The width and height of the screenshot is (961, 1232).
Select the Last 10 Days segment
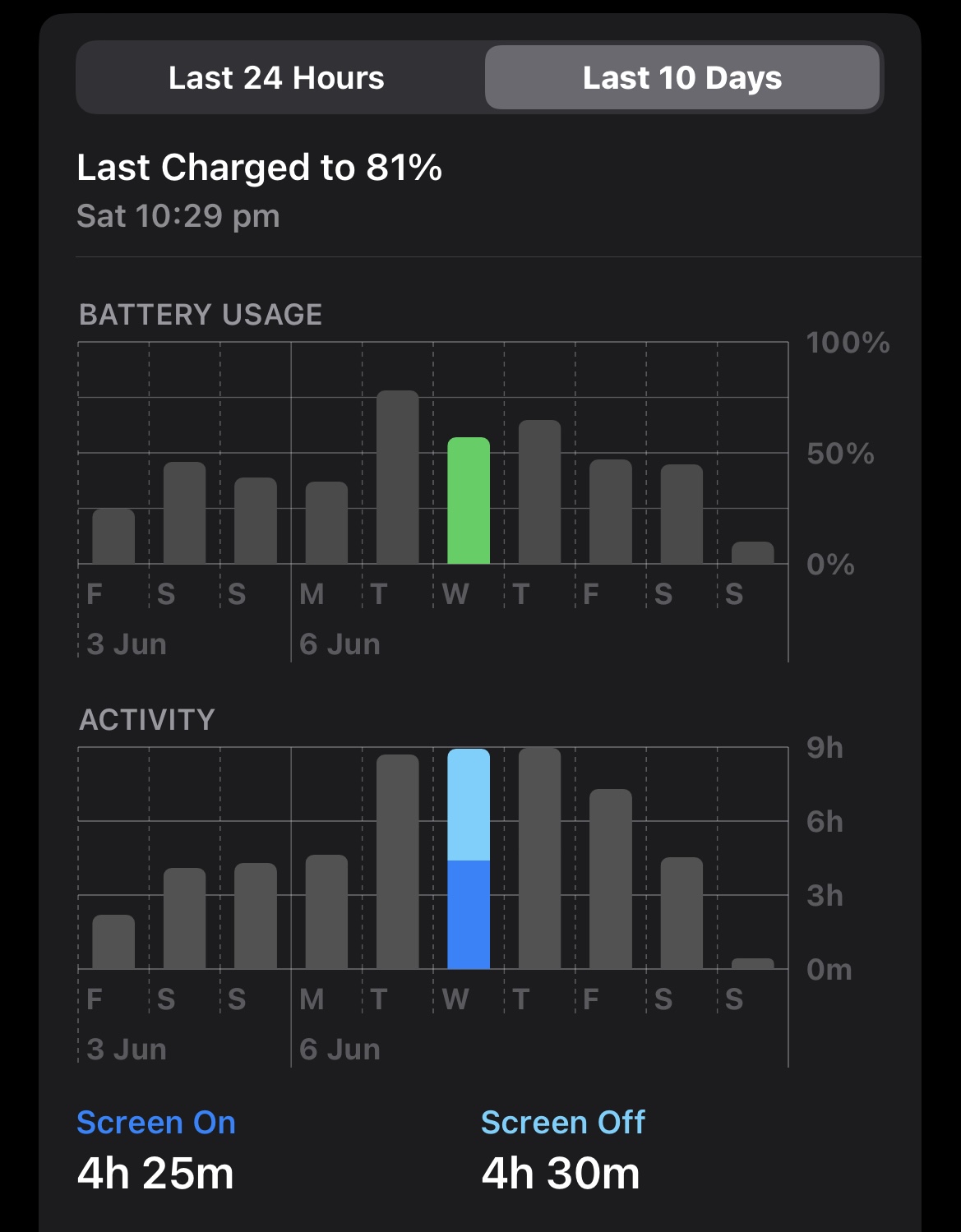click(x=682, y=78)
